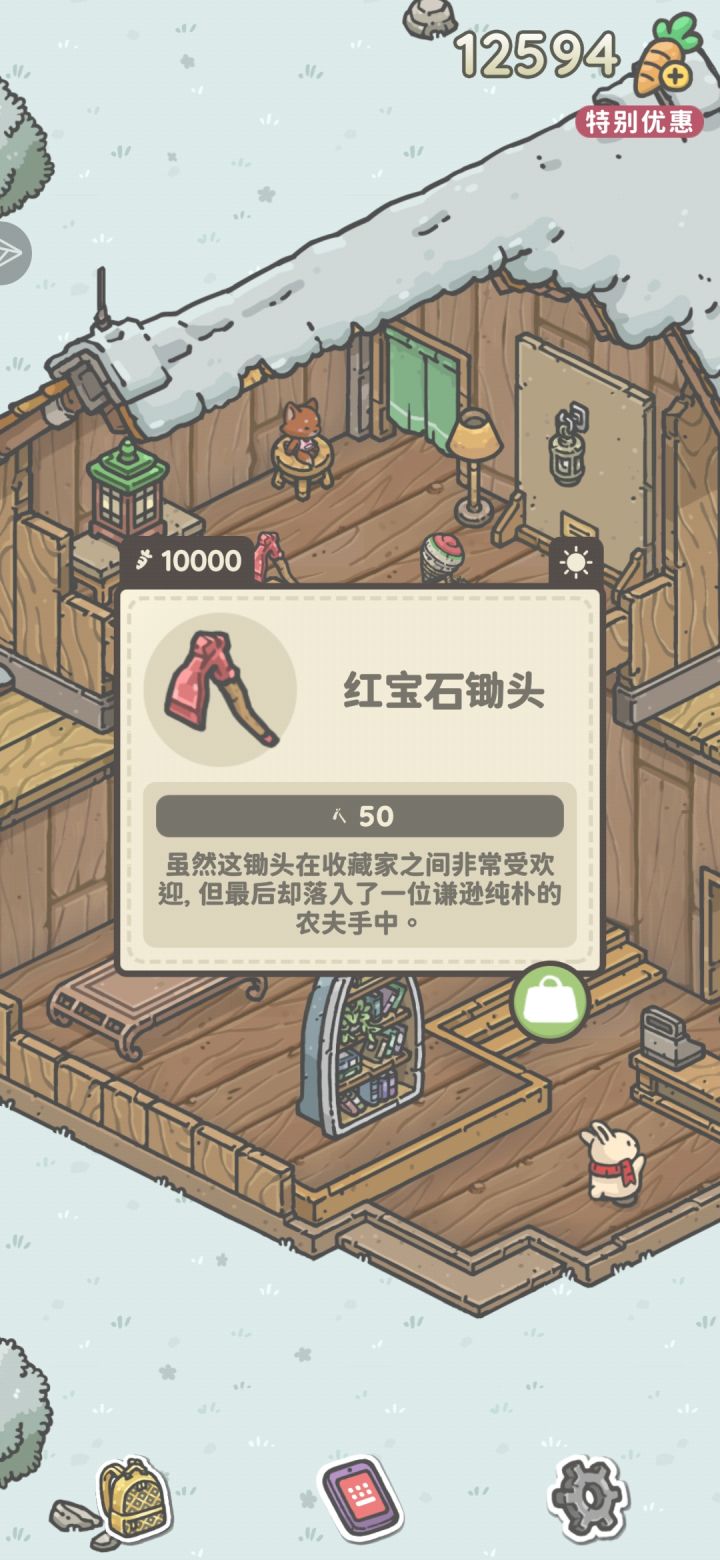The height and width of the screenshot is (1560, 720).
Task: Tap the feather icon inside the 50 price bar
Action: tap(340, 814)
